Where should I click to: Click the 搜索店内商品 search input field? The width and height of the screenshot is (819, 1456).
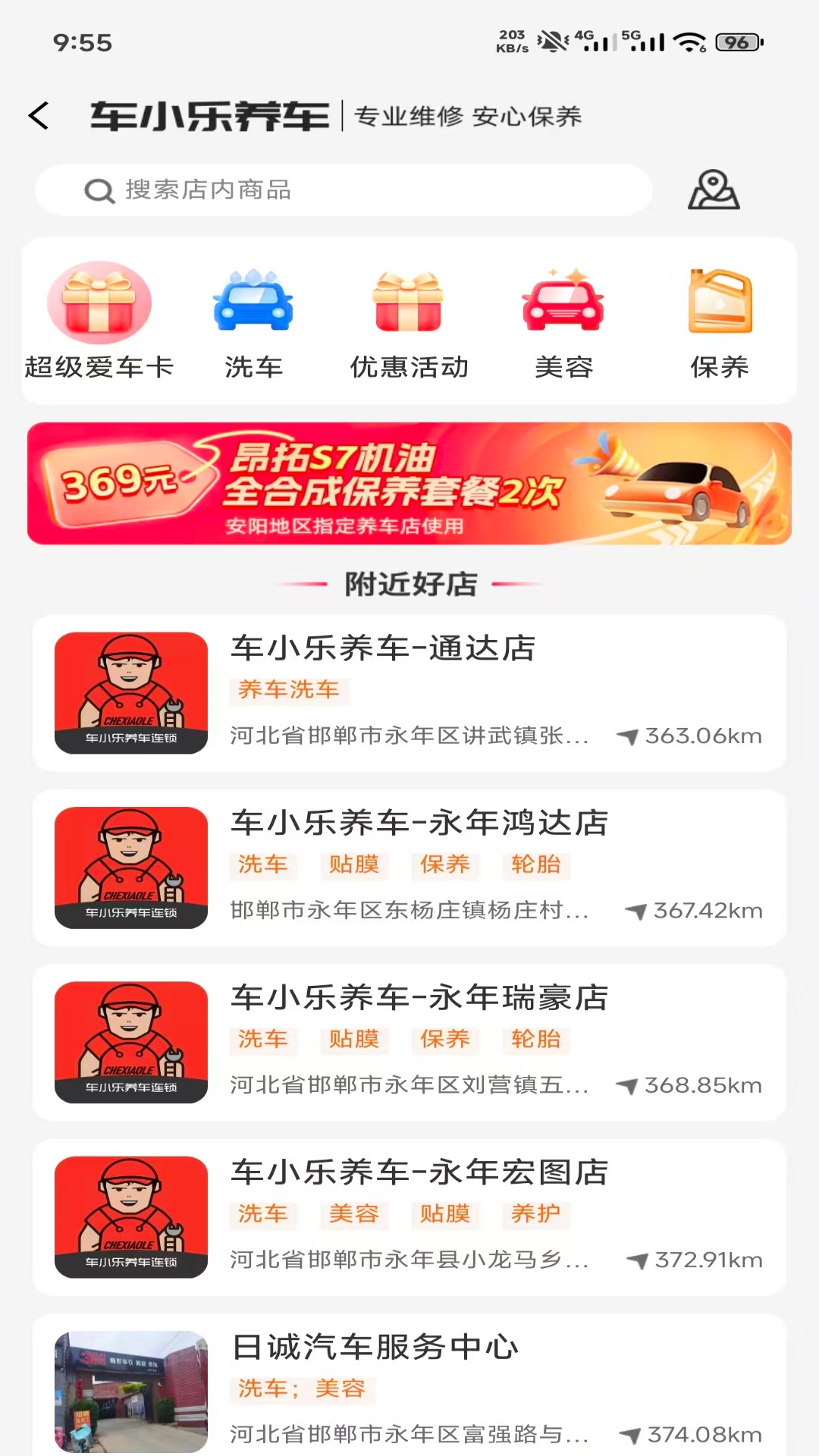[x=341, y=190]
